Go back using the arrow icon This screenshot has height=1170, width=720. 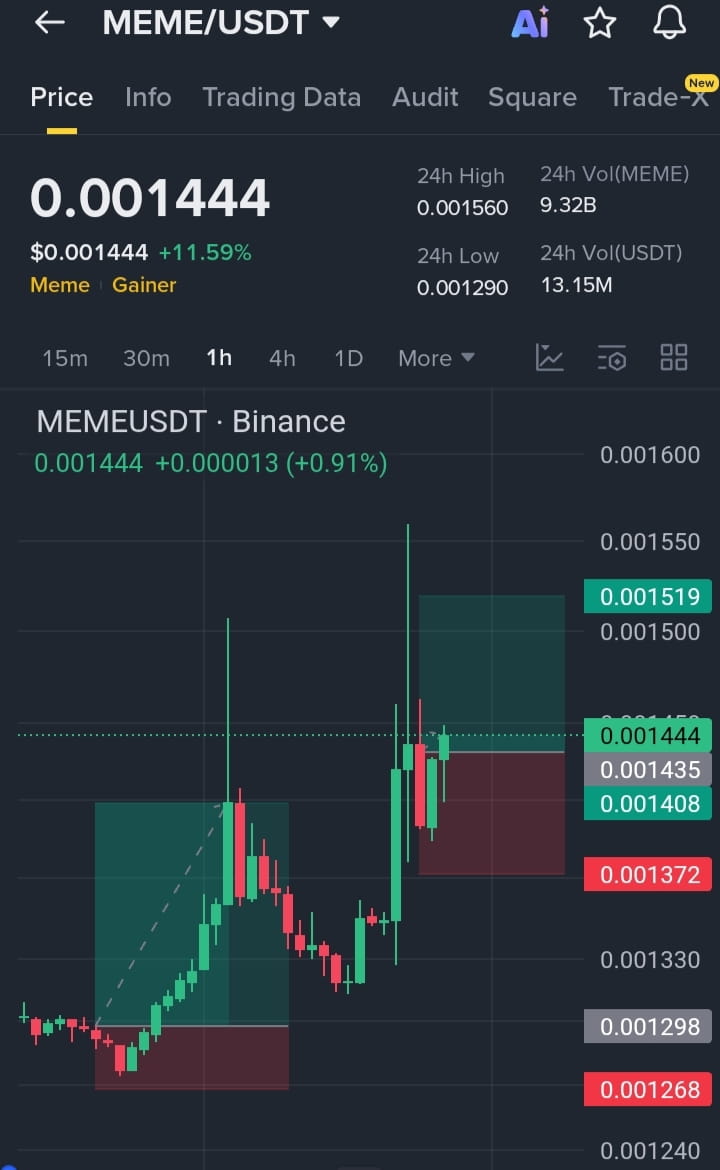(49, 23)
